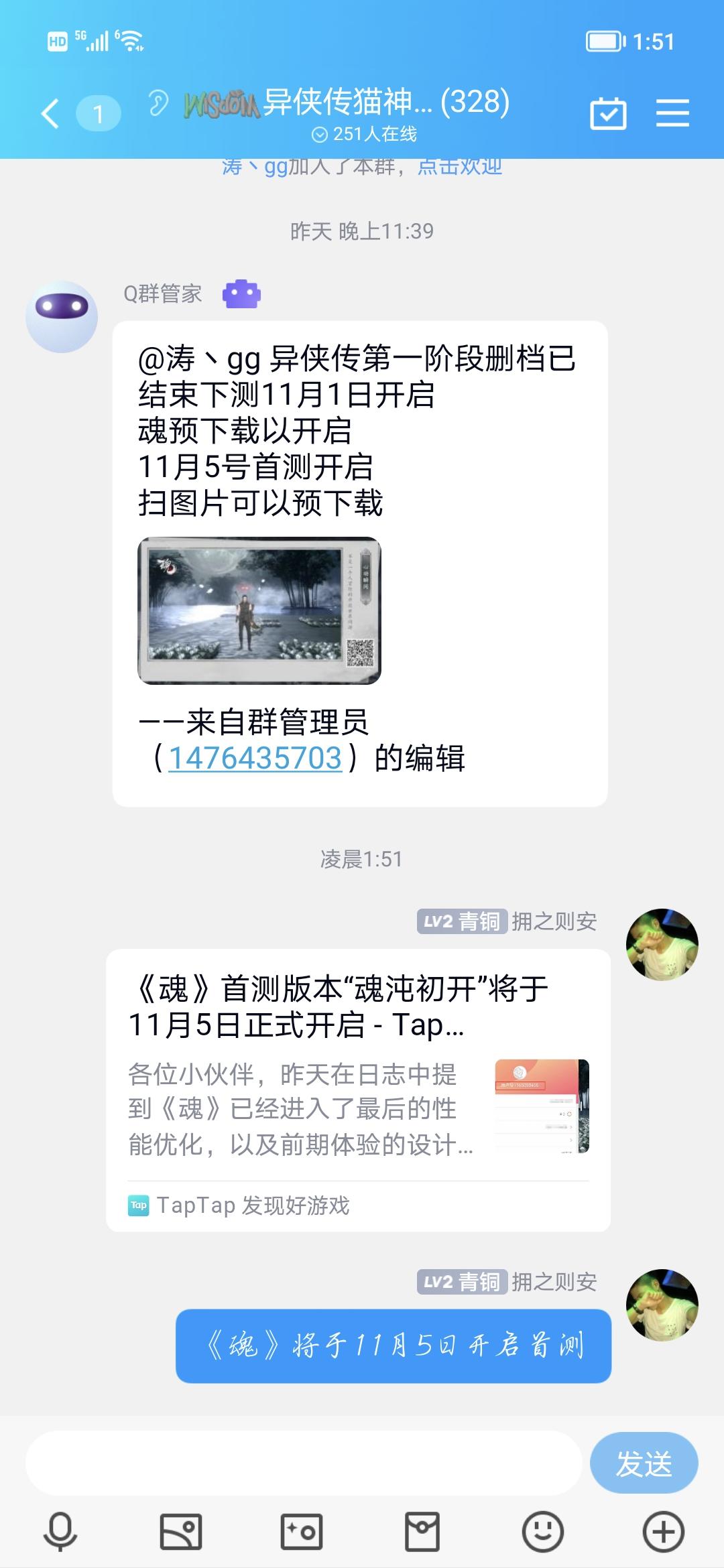This screenshot has height=1568, width=724.
Task: View the game image with QR code
Action: point(259,610)
